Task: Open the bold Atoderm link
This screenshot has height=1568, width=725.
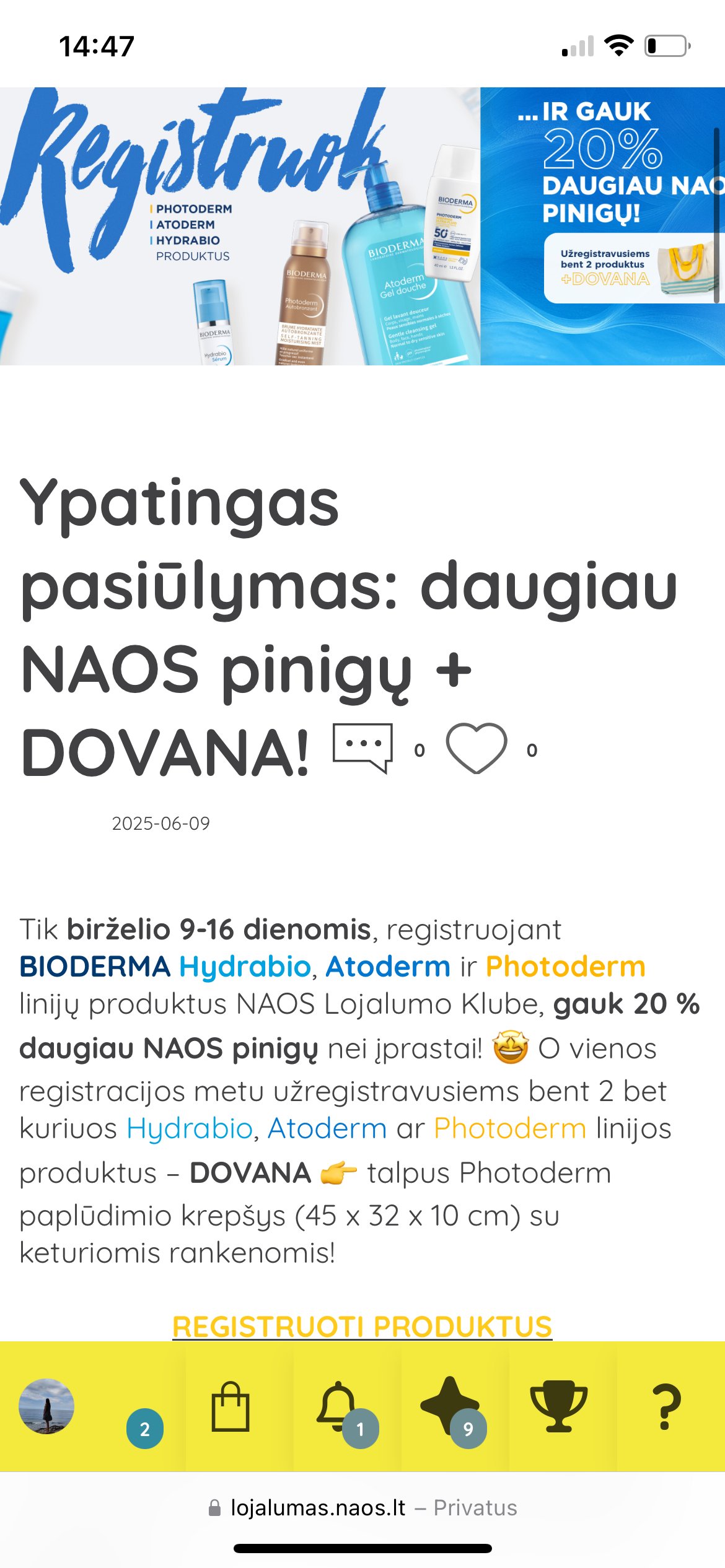Action: coord(388,966)
